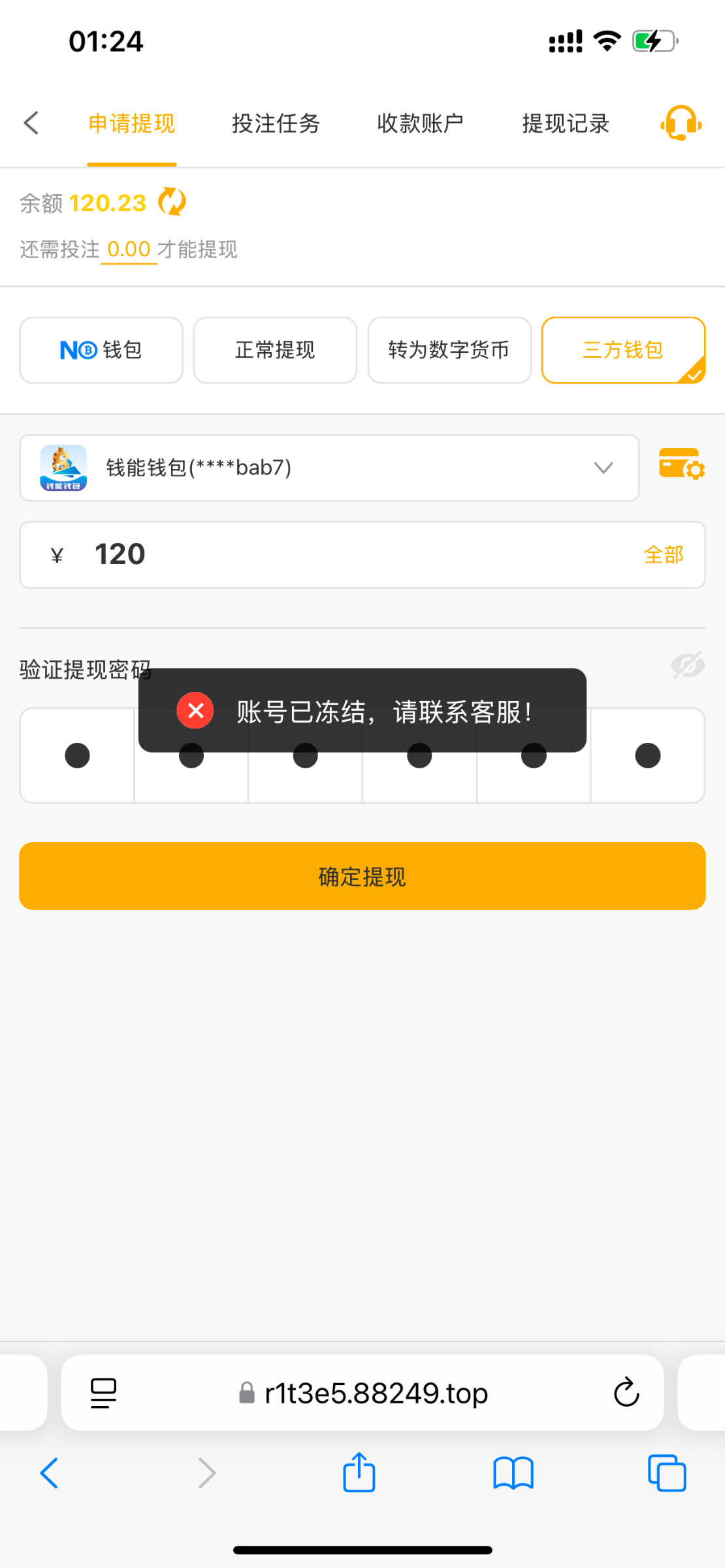Open Safari's share sheet

(359, 1473)
